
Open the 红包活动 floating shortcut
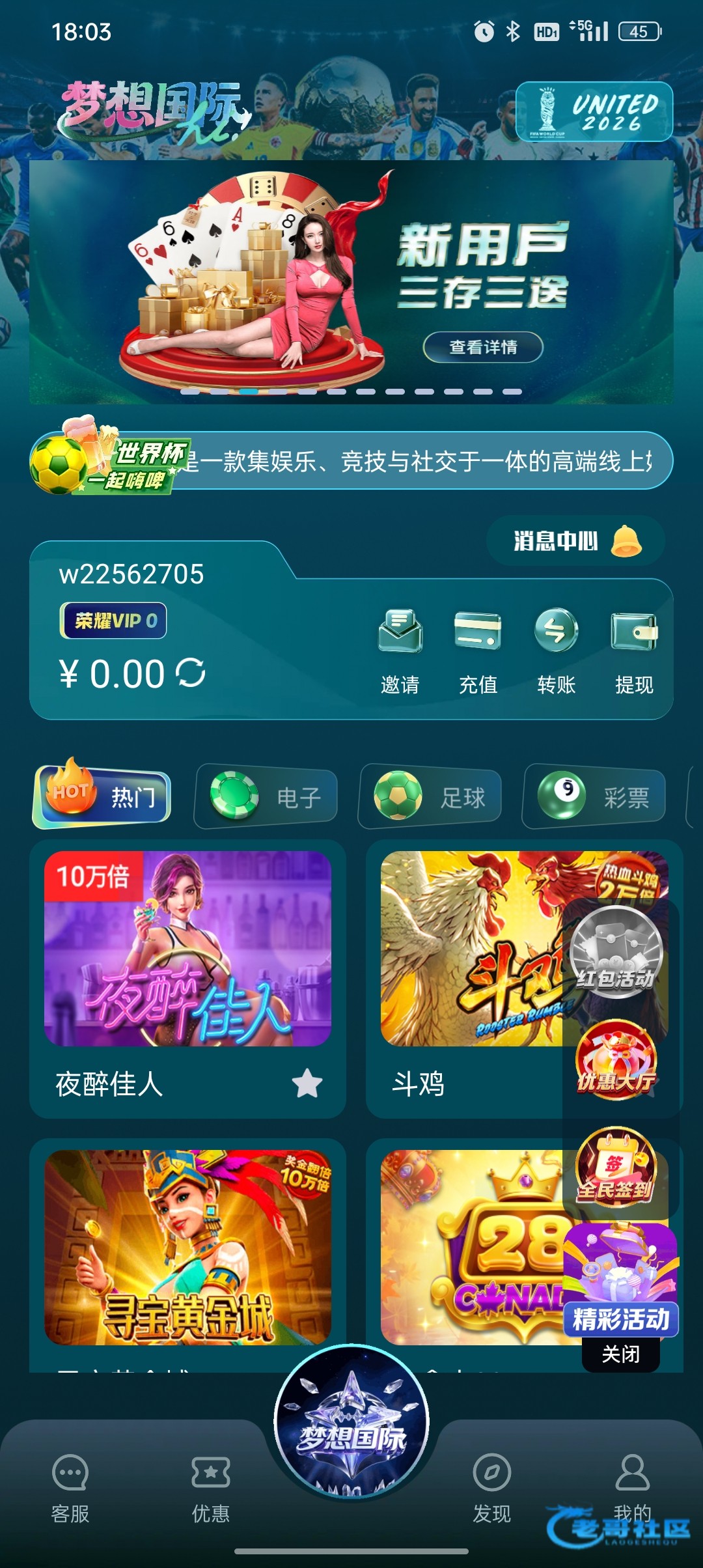click(x=616, y=949)
